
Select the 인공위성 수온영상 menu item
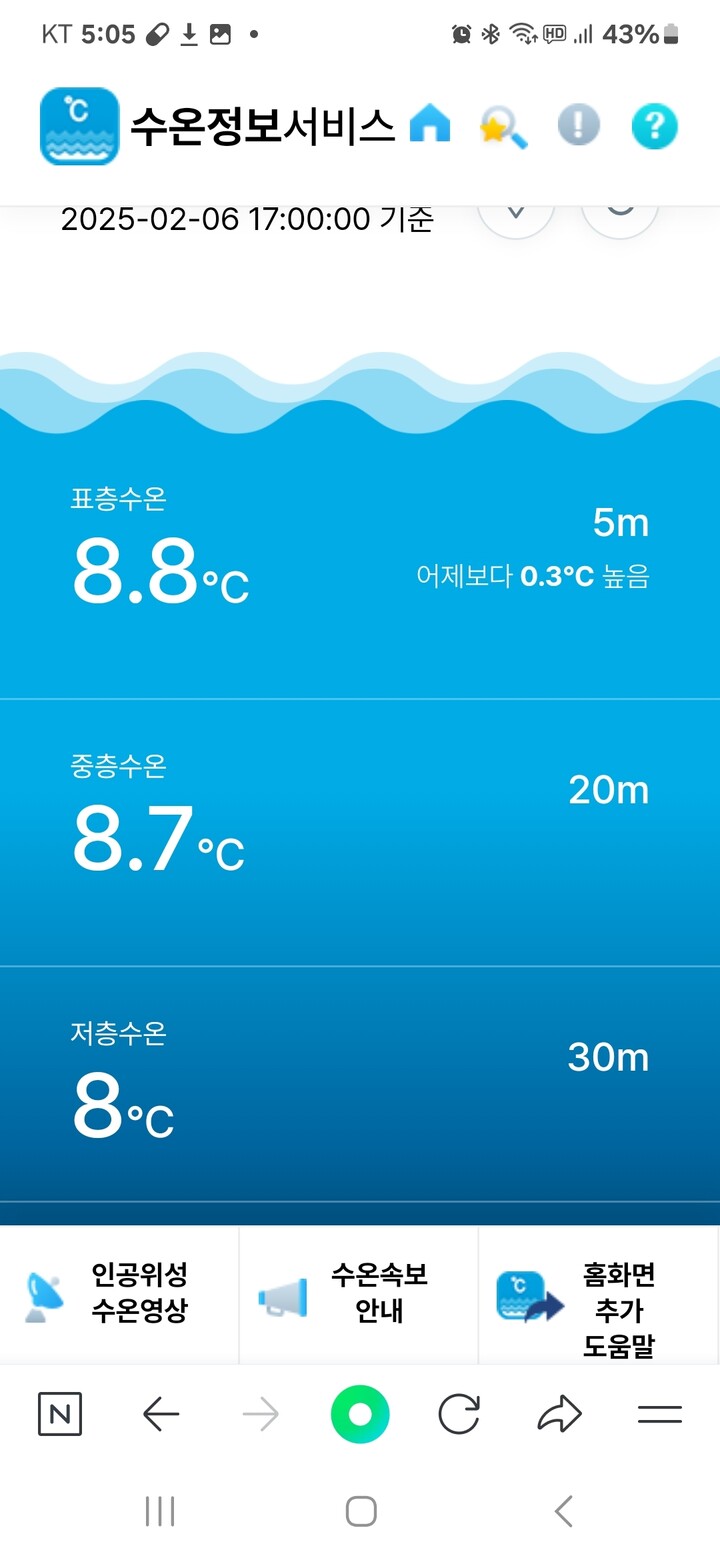(119, 1295)
